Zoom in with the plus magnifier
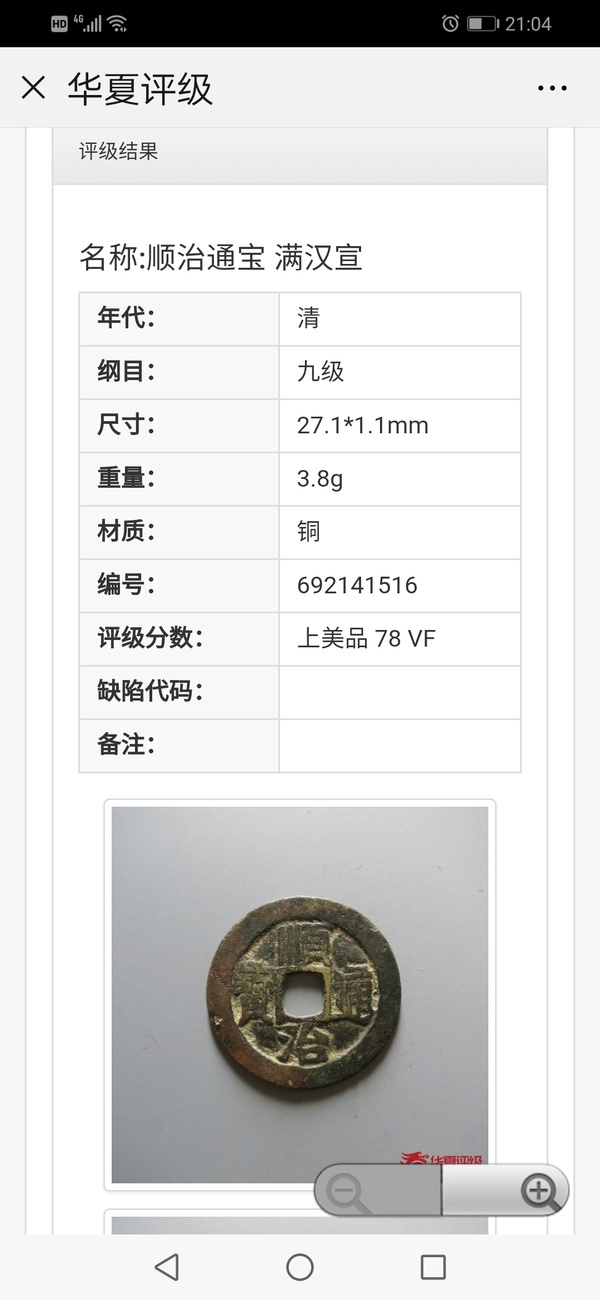 tap(538, 1190)
